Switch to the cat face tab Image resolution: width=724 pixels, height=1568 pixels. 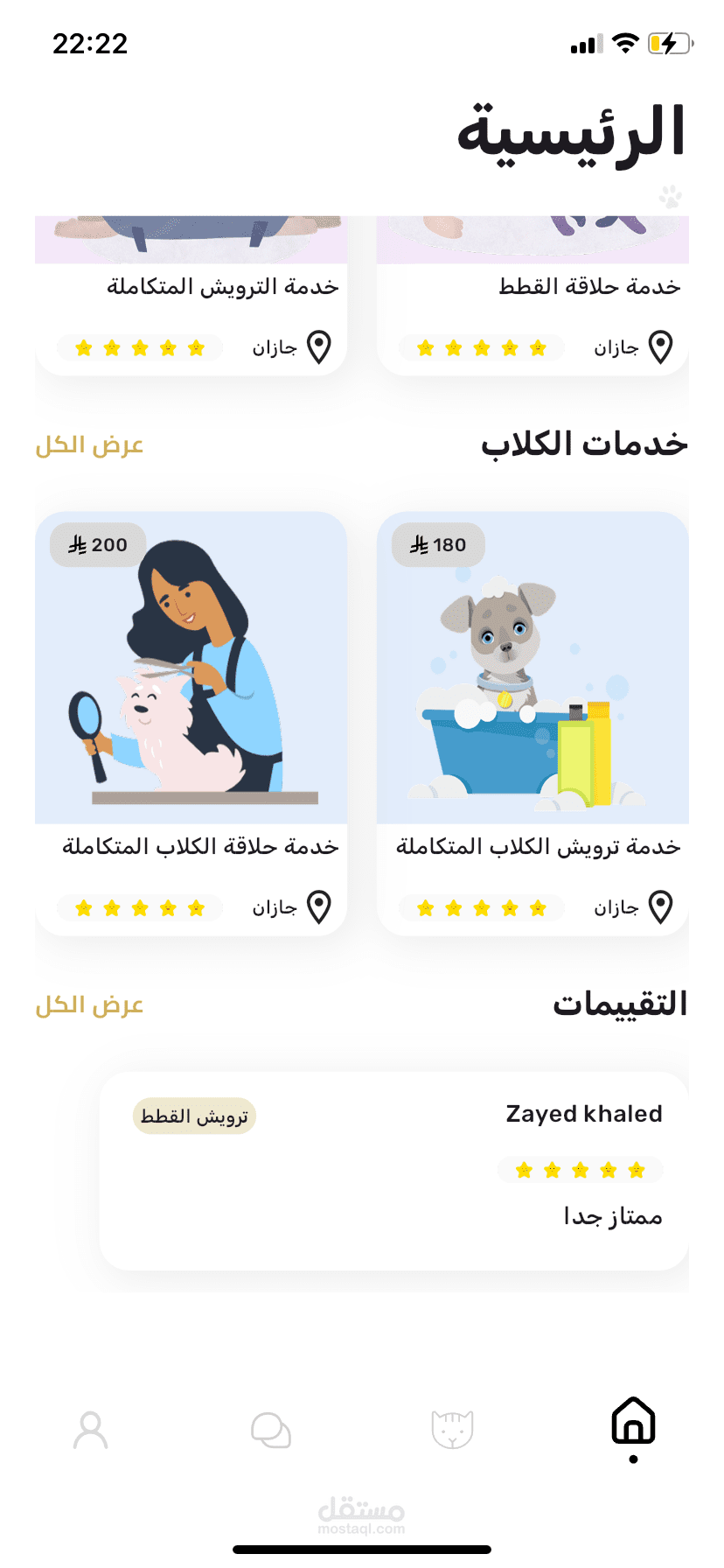pyautogui.click(x=452, y=1429)
